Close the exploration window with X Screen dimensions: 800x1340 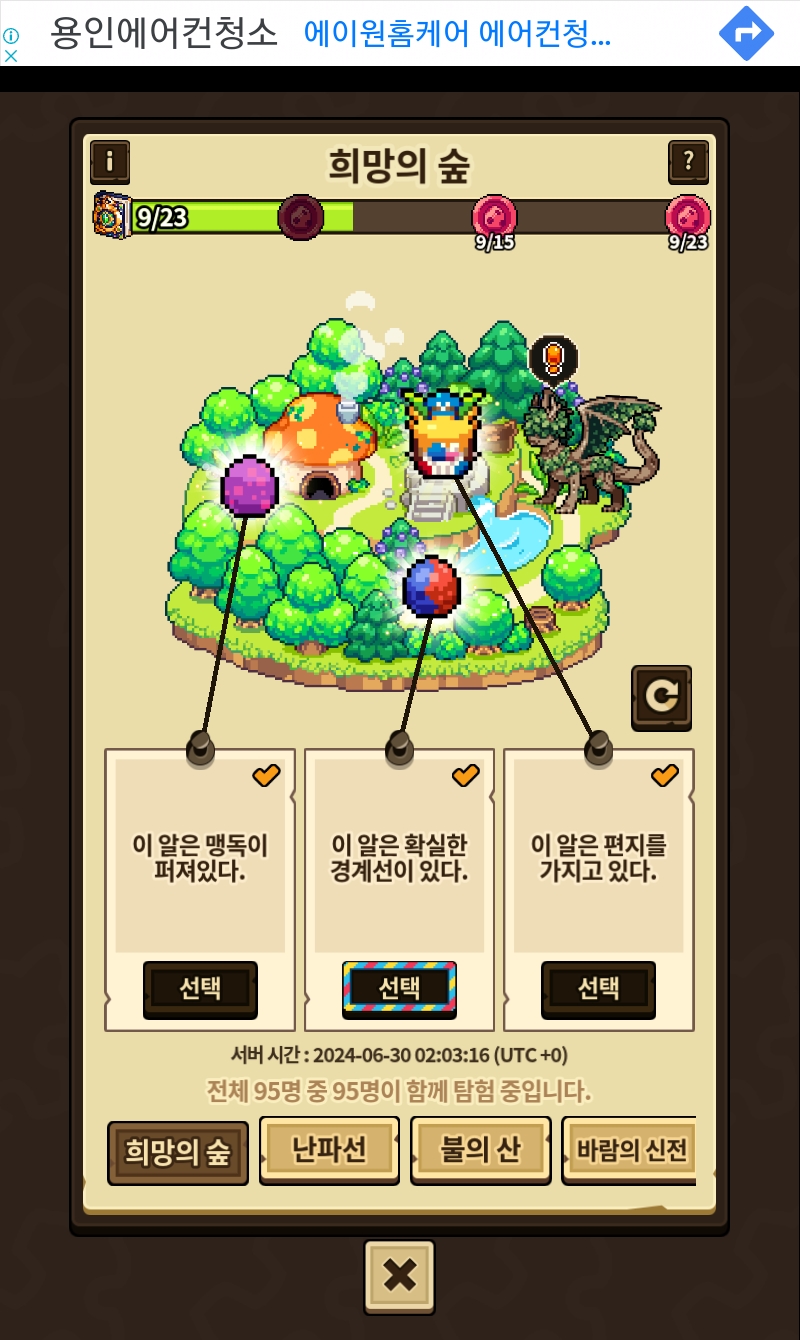tap(399, 1276)
